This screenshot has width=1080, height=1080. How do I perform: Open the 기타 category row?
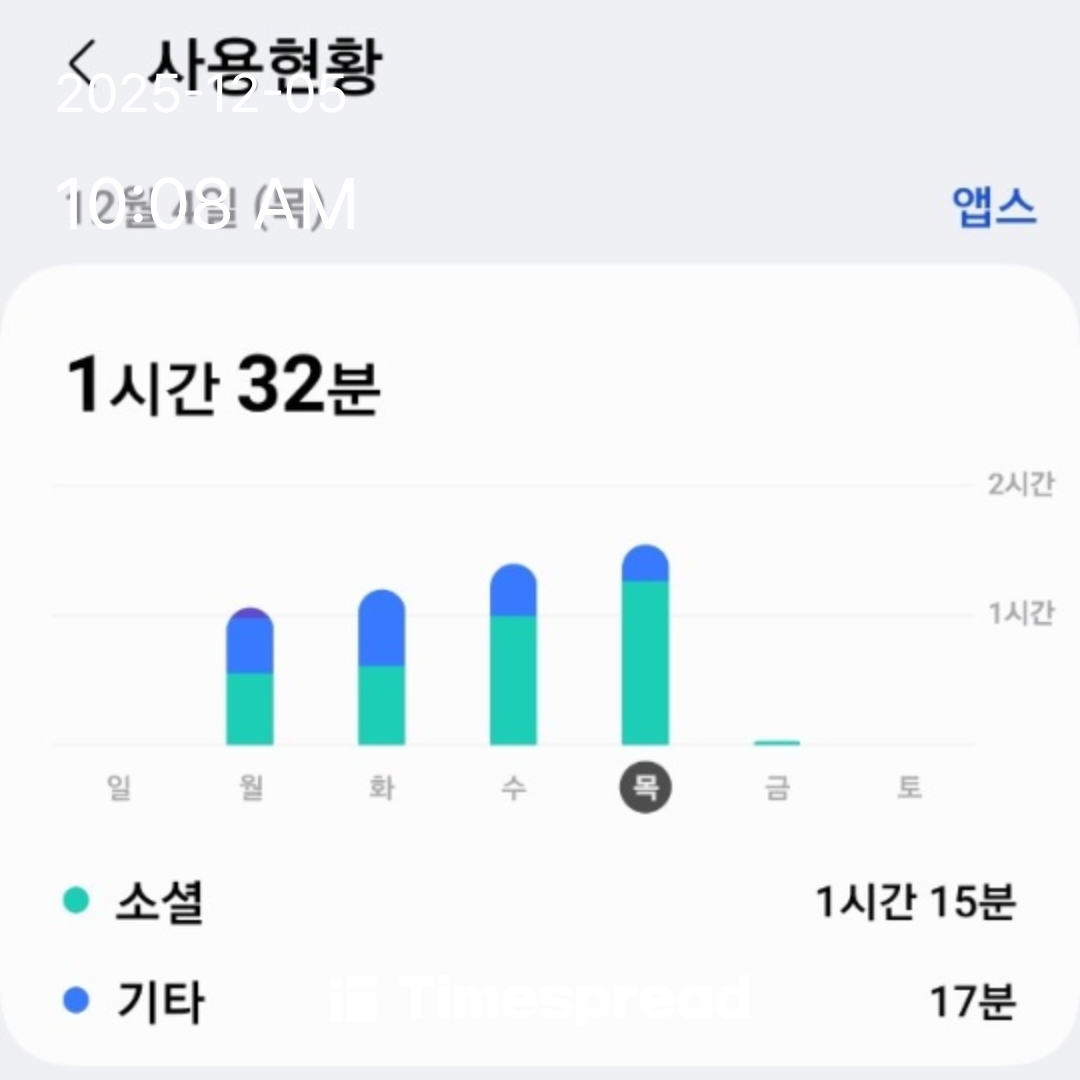[x=540, y=1001]
